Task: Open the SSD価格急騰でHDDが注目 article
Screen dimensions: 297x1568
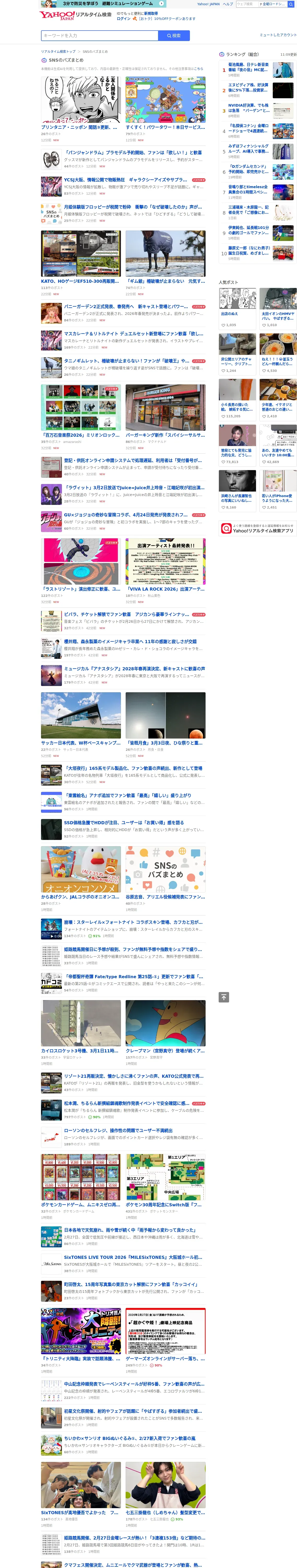Action: pos(123,828)
